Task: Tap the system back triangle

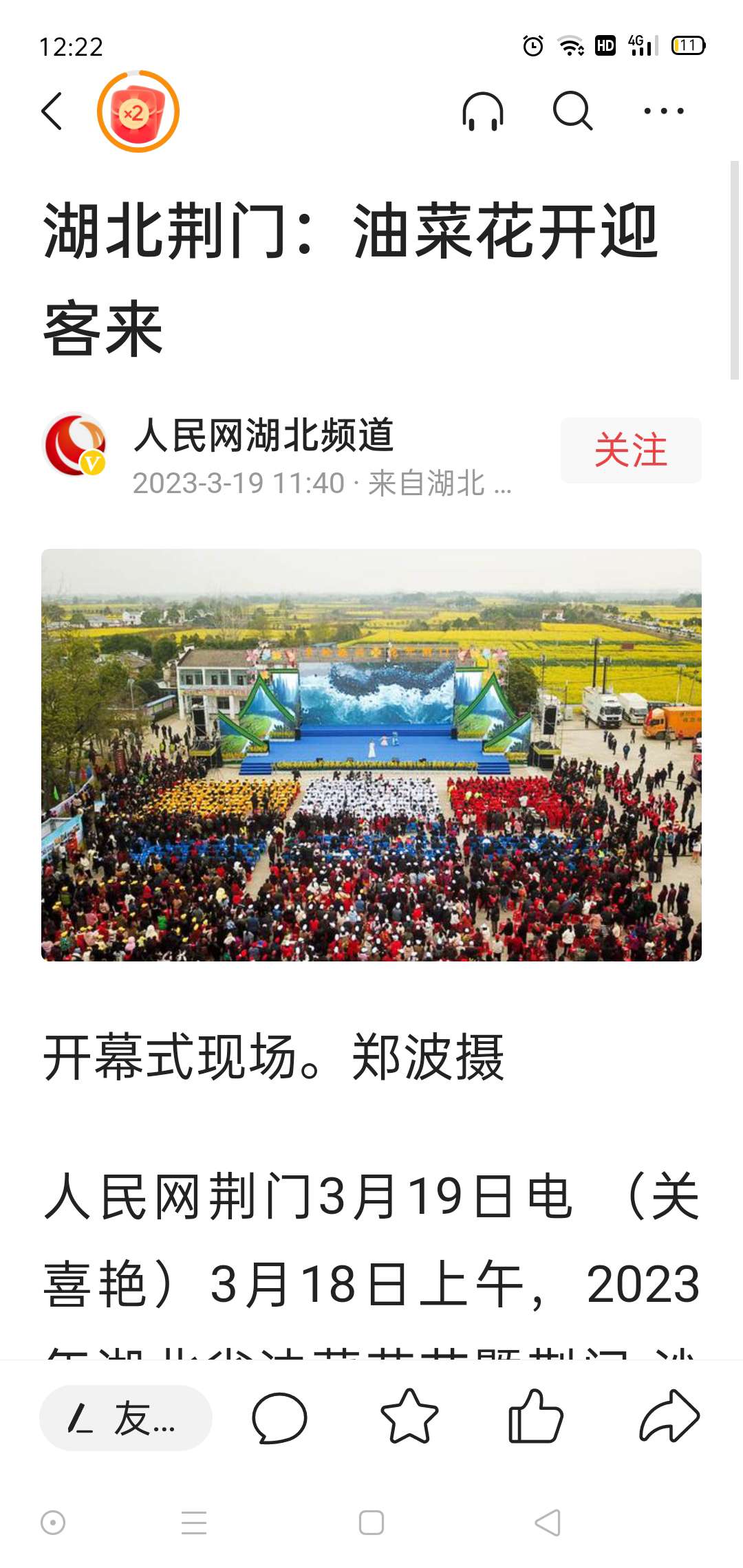Action: [548, 1523]
